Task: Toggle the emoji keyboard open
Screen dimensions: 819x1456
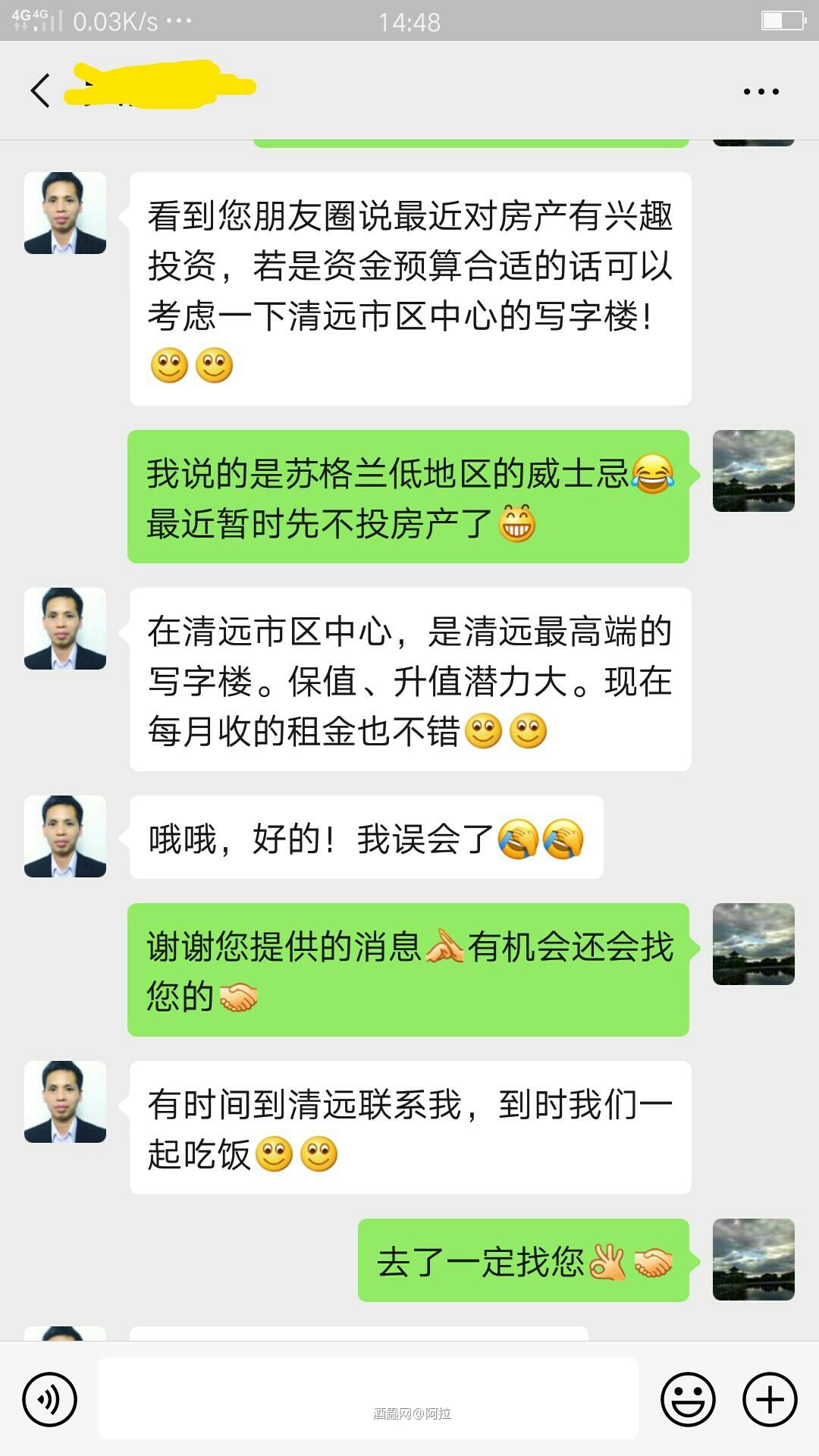Action: tap(686, 1398)
